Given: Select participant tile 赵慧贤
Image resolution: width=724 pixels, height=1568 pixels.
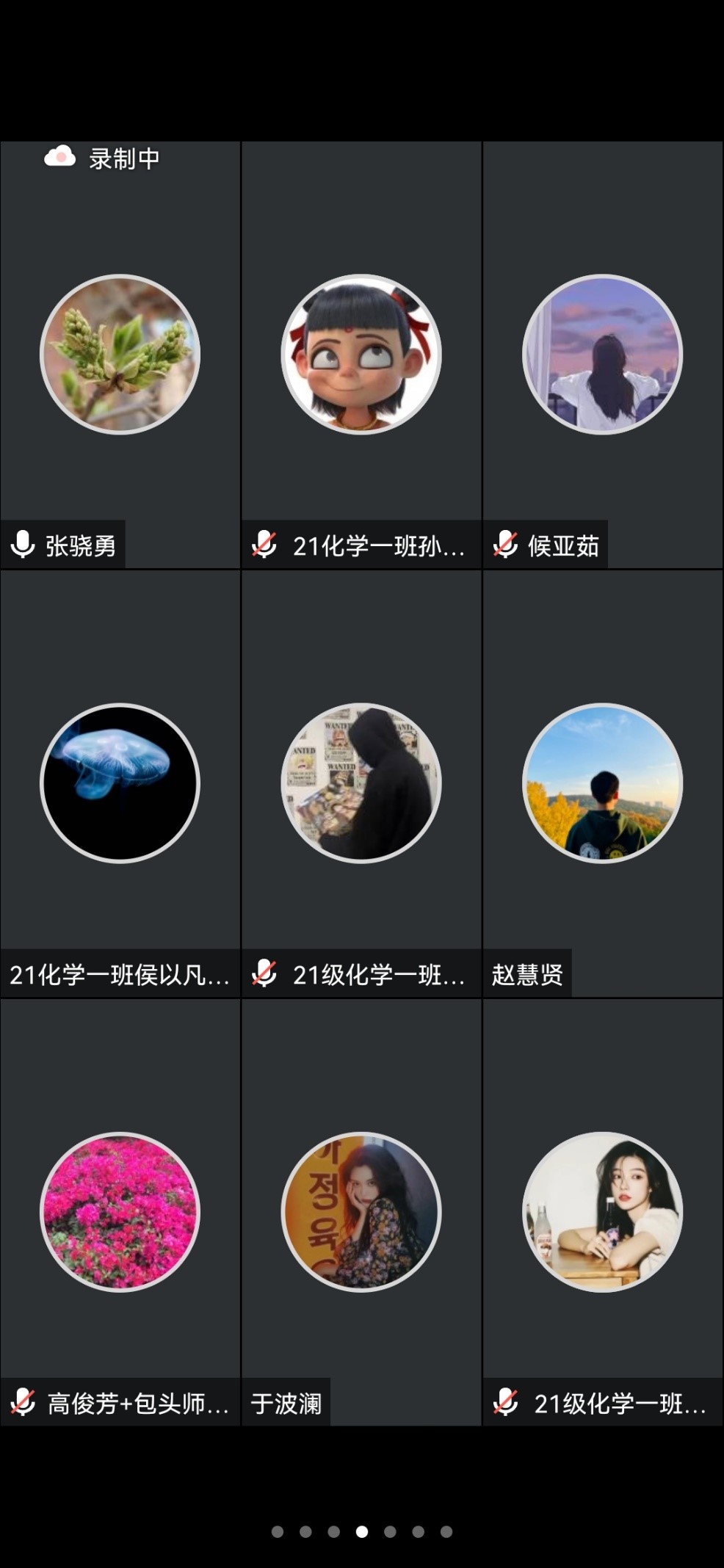Looking at the screenshot, I should 602,783.
